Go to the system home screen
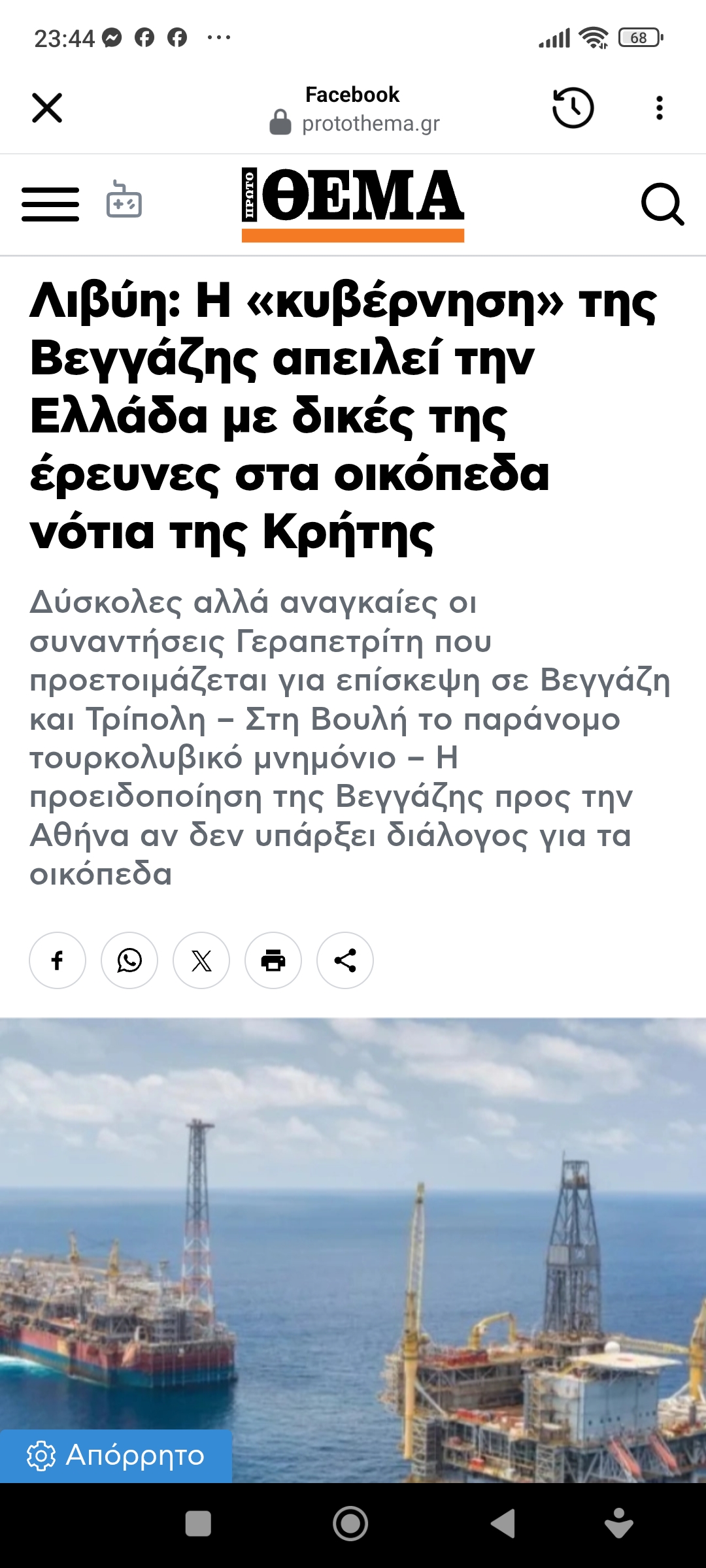706x1568 pixels. (350, 1524)
